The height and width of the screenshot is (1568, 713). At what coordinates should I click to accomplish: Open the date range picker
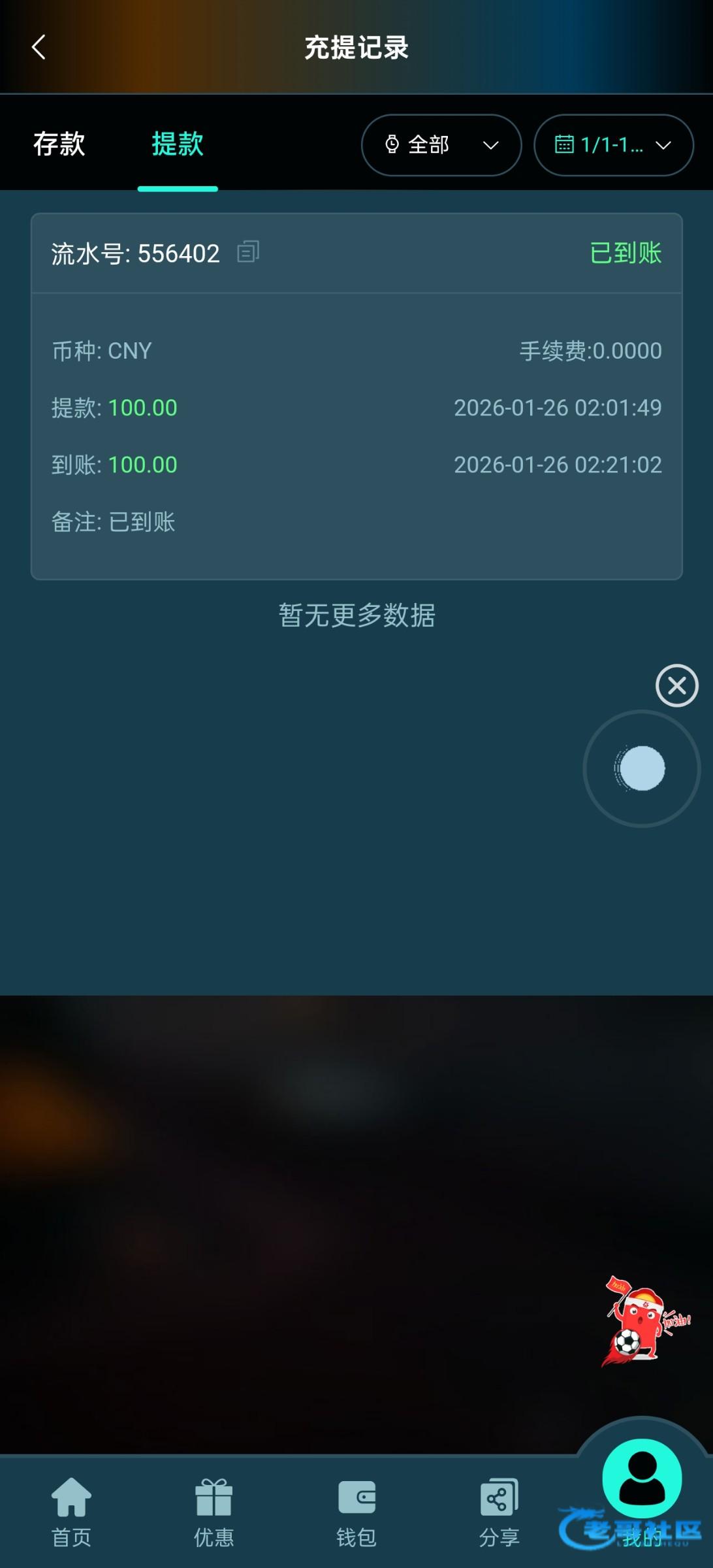point(613,145)
